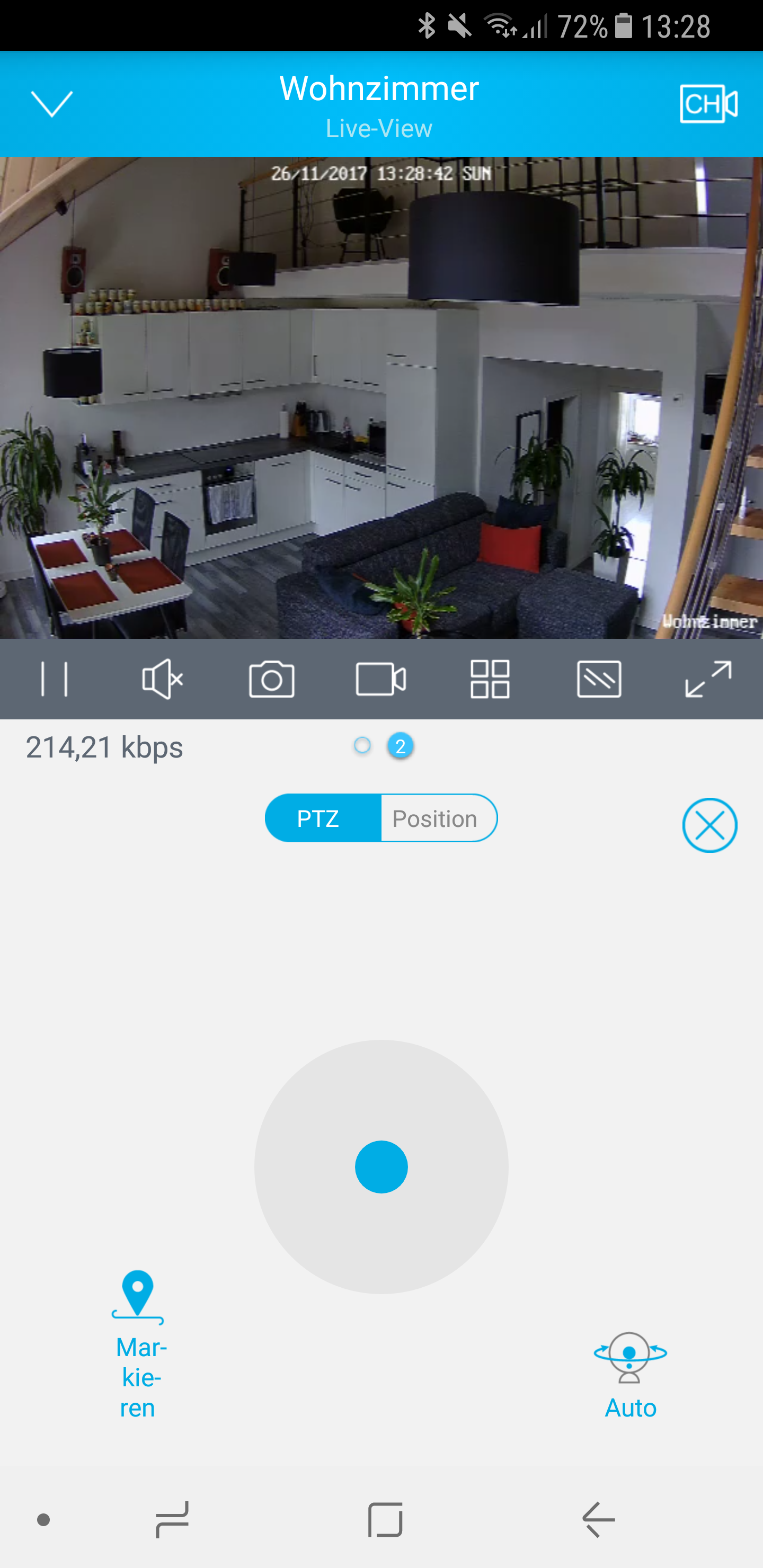Pause the live stream

(x=54, y=679)
